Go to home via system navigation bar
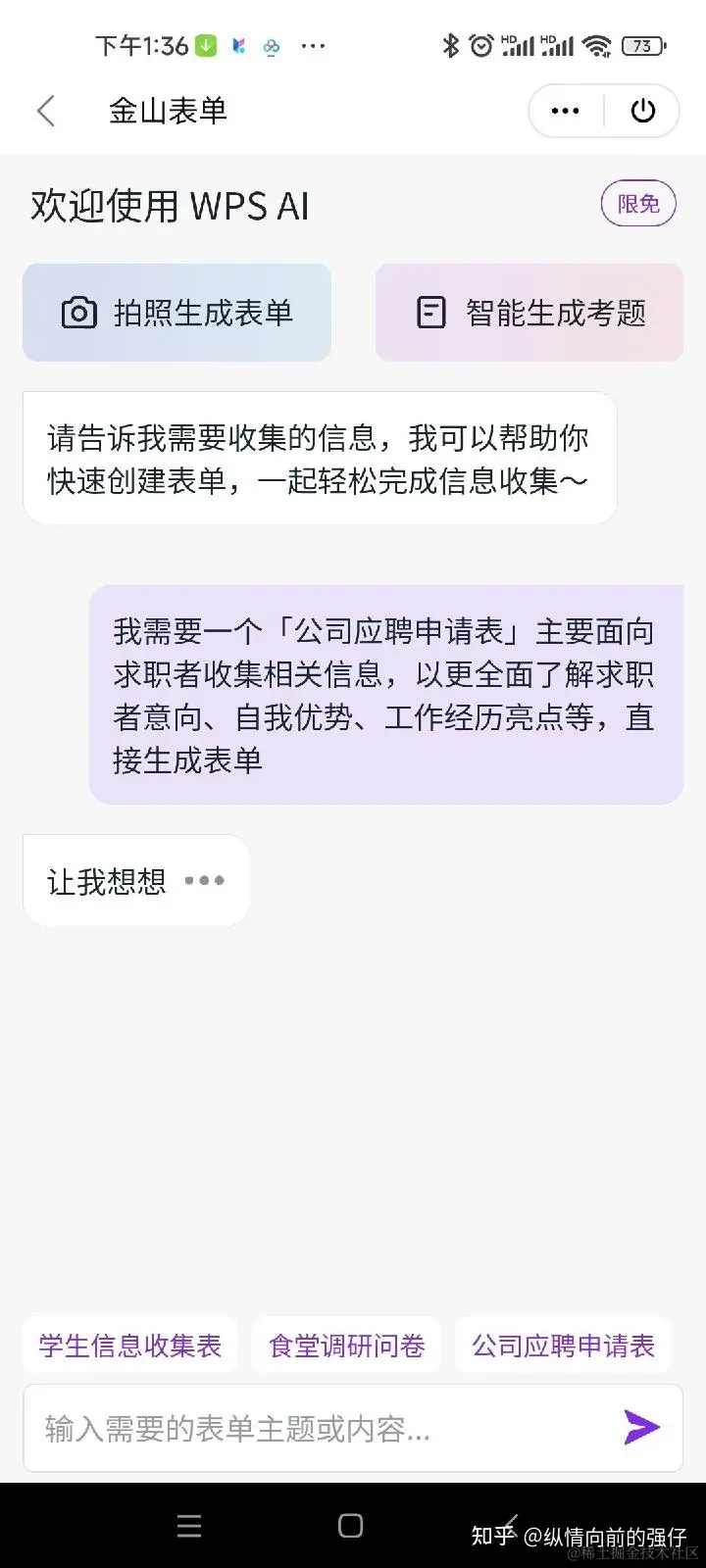The height and width of the screenshot is (1568, 706). [x=350, y=1526]
